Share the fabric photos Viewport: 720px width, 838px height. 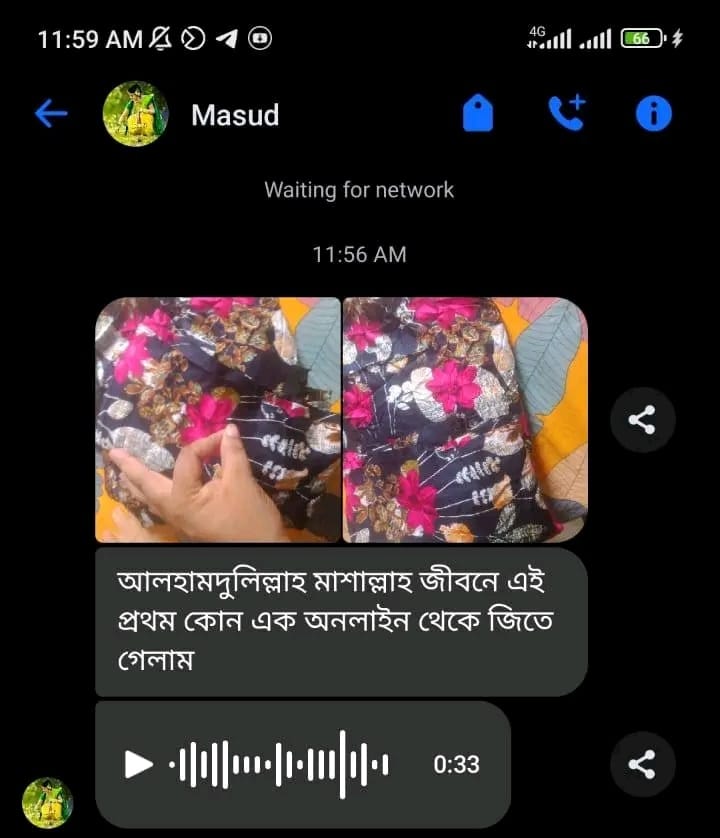click(x=641, y=420)
